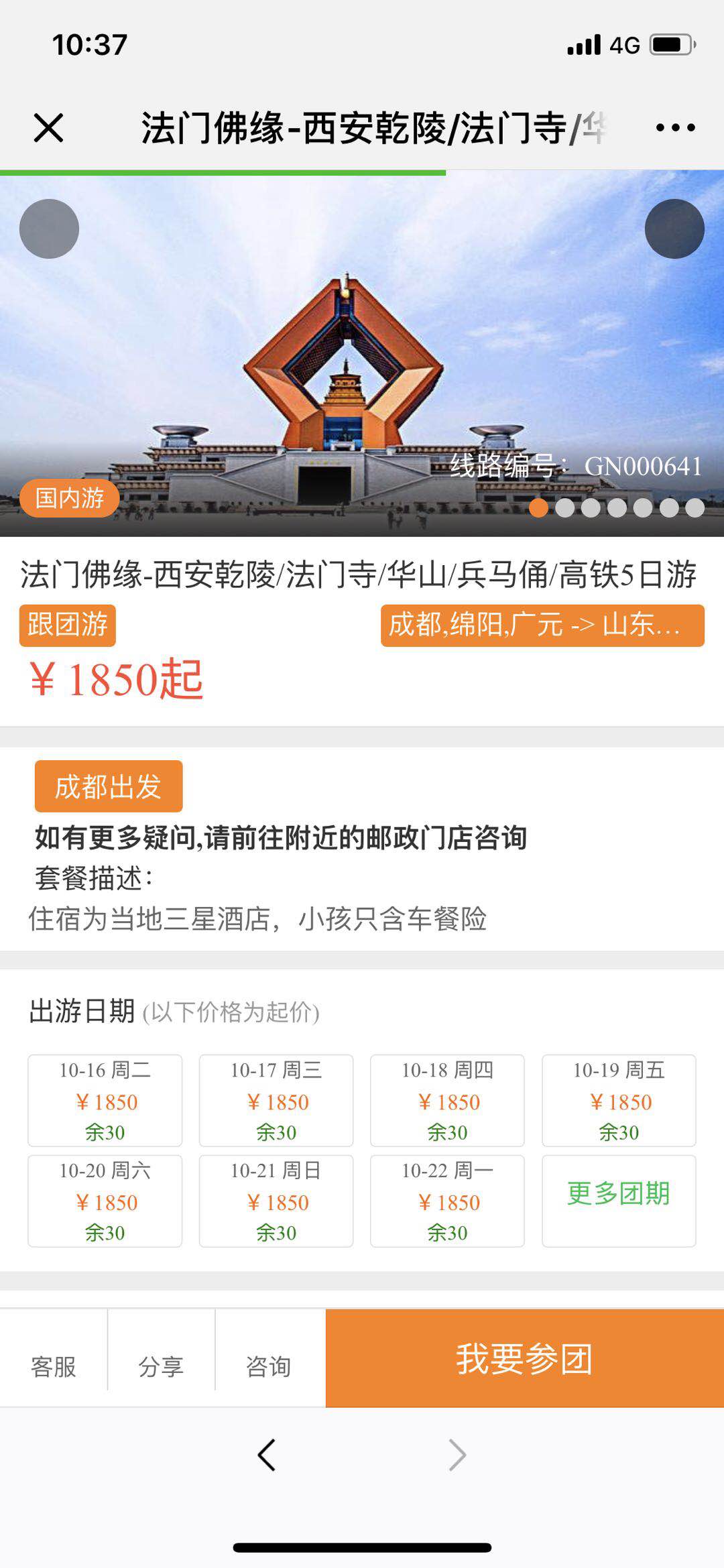Tap the 成都,绵阳,广元 route tag
The width and height of the screenshot is (724, 1568).
pos(542,625)
